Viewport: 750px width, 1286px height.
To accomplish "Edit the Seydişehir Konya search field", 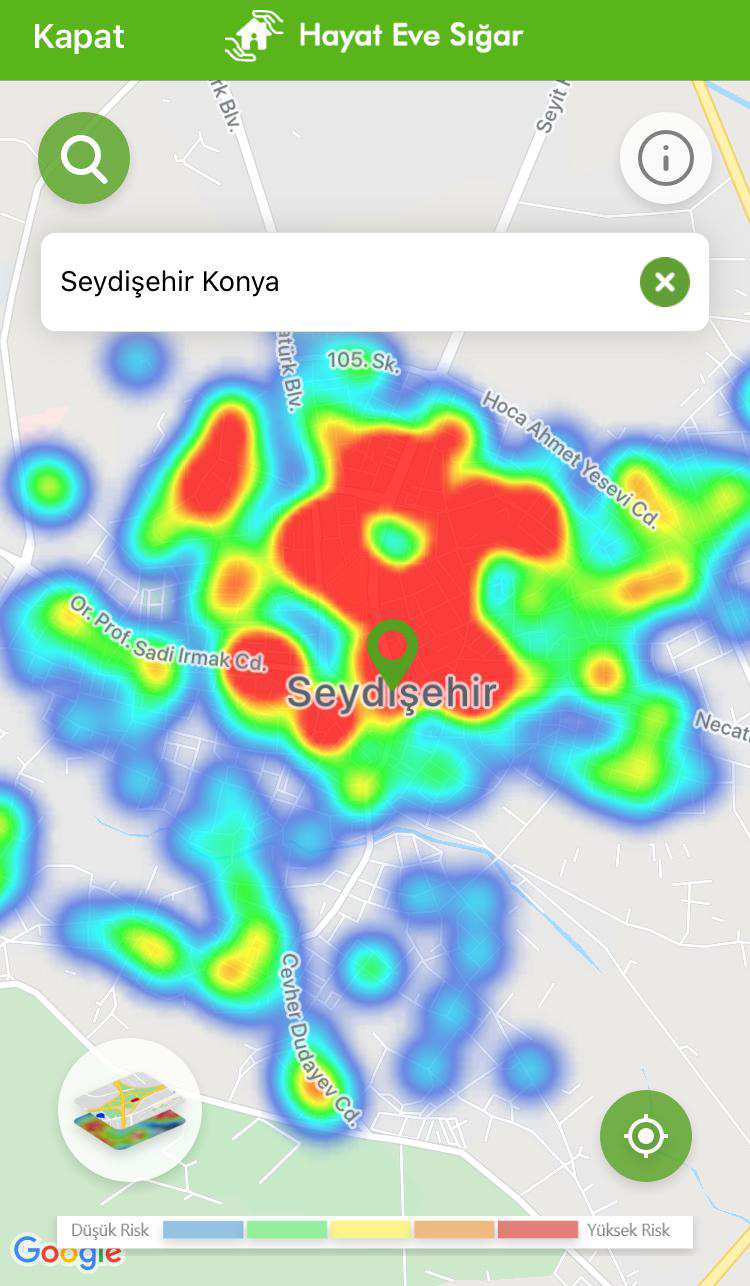I will coord(330,282).
